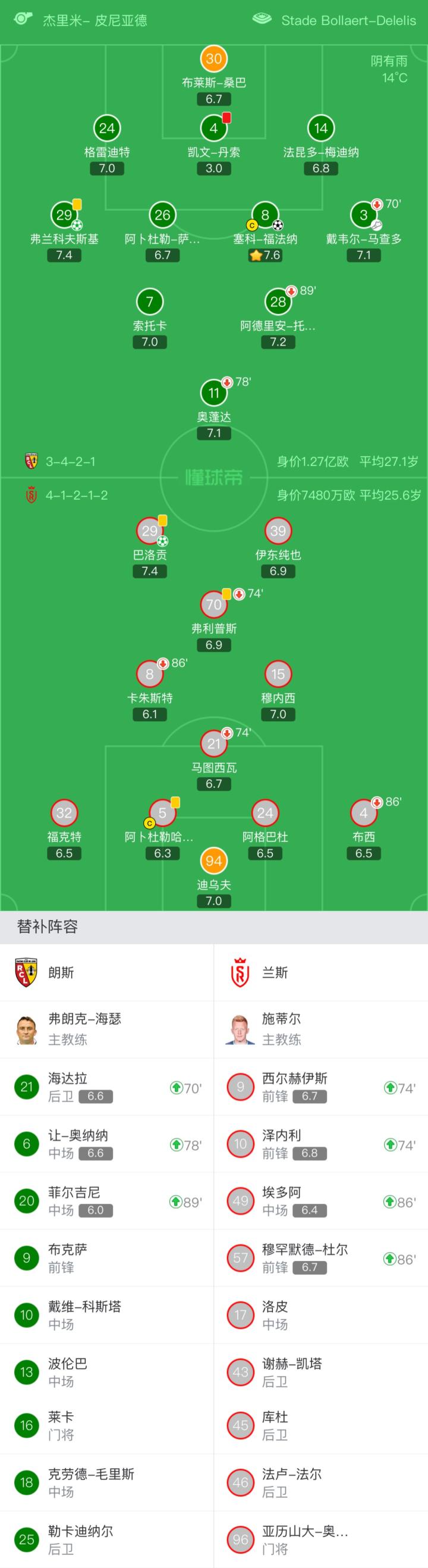Open 穆内西 number 15

[278, 674]
